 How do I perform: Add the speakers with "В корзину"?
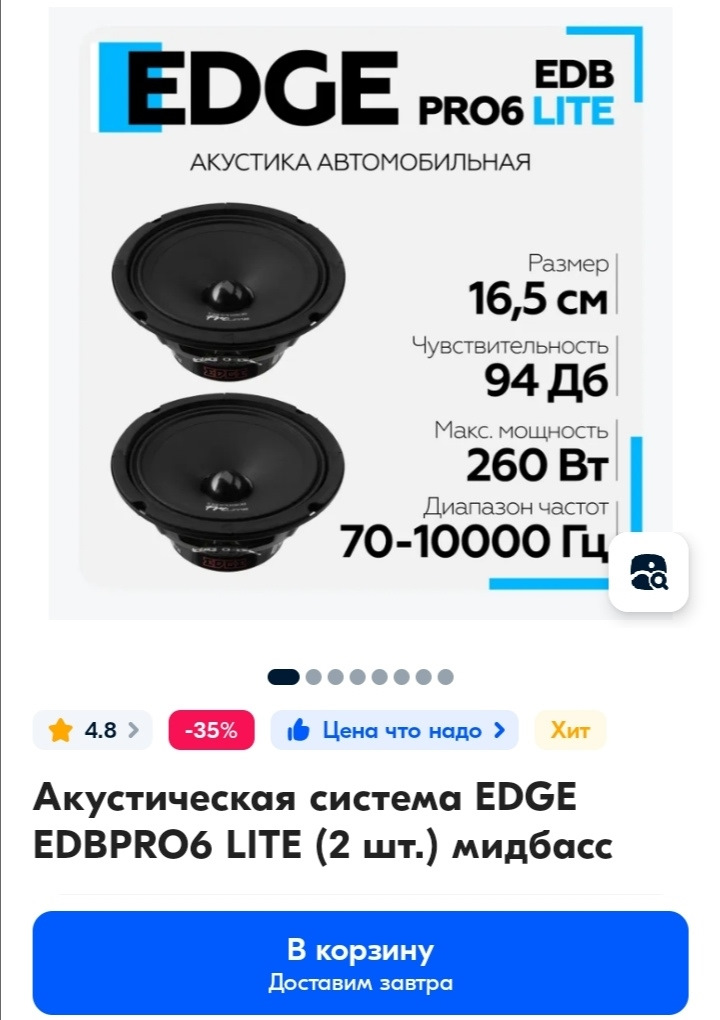click(360, 962)
